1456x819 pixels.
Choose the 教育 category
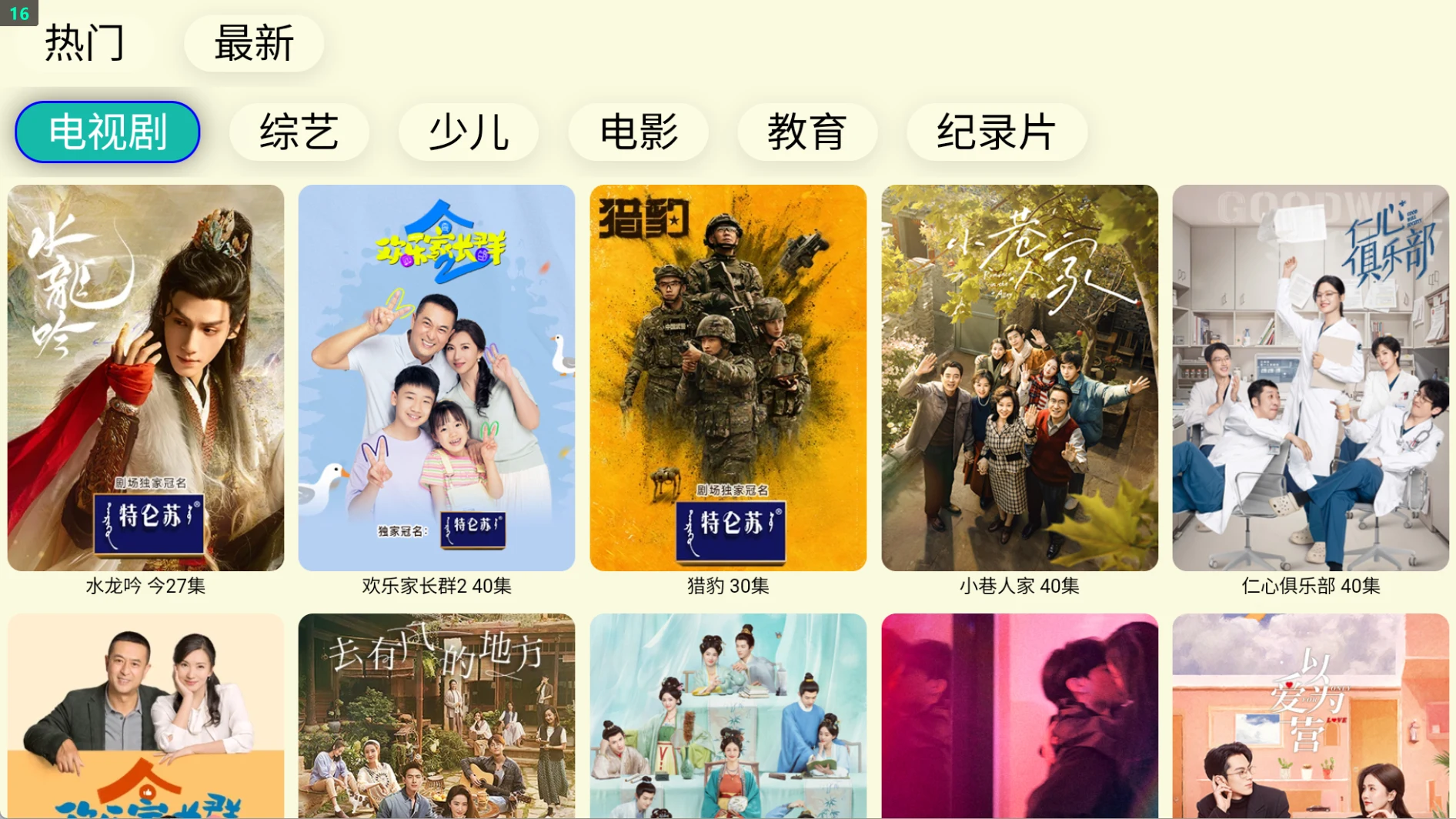(x=806, y=132)
